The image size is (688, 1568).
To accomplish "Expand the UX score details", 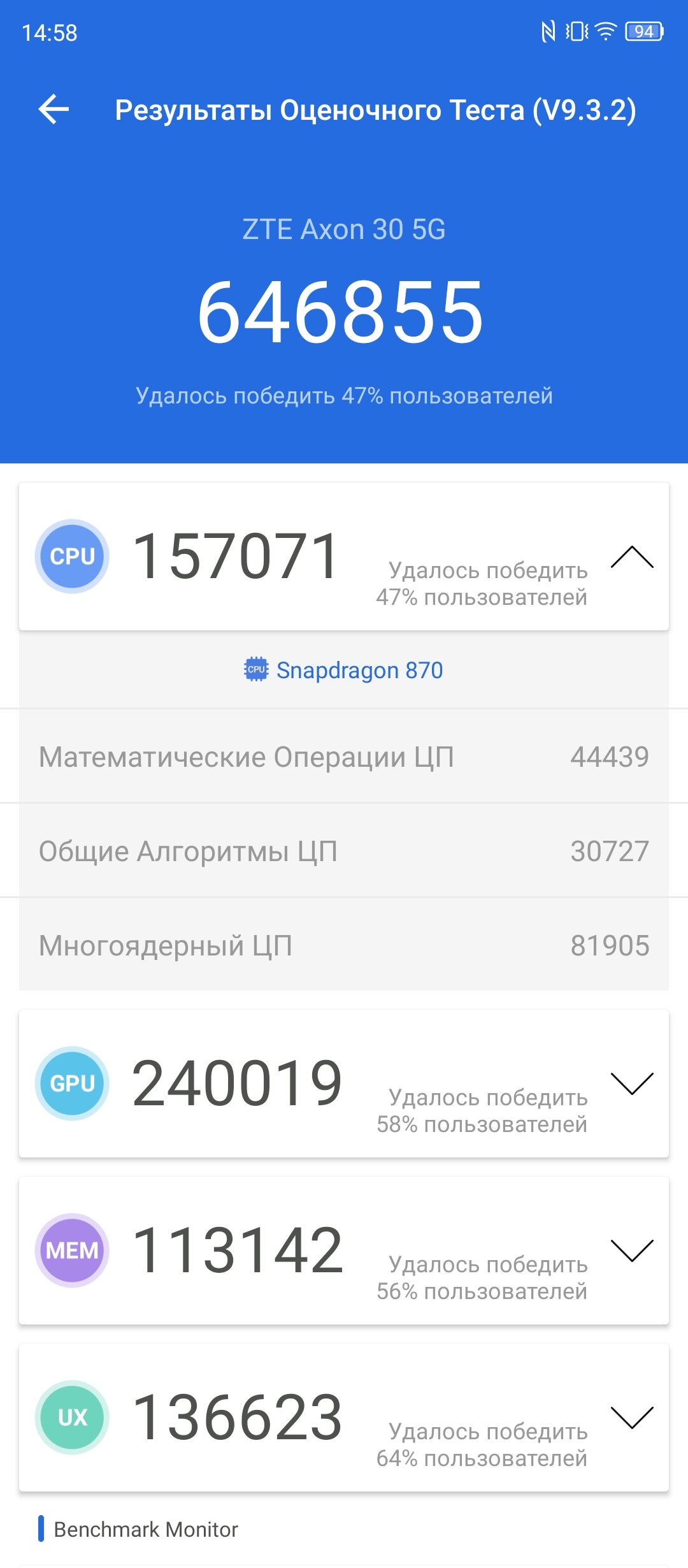I will coord(632,1418).
